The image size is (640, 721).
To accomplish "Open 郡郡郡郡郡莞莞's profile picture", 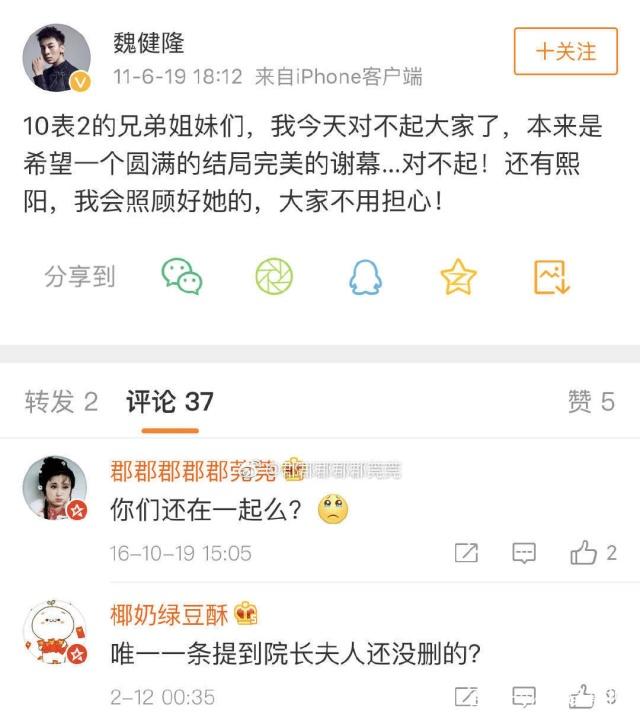I will (52, 487).
